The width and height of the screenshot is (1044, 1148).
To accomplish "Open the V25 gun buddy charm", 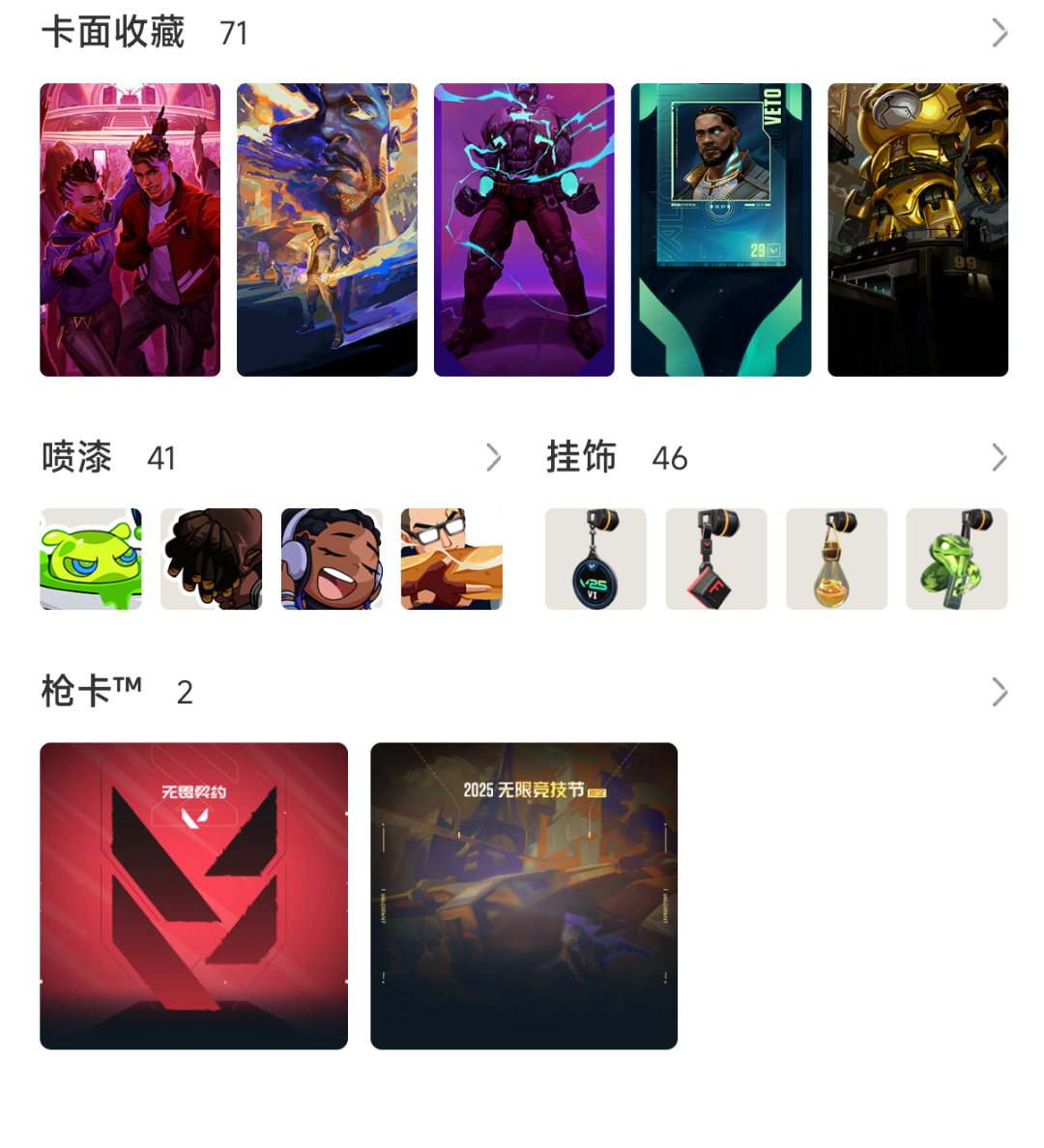I will pyautogui.click(x=595, y=560).
